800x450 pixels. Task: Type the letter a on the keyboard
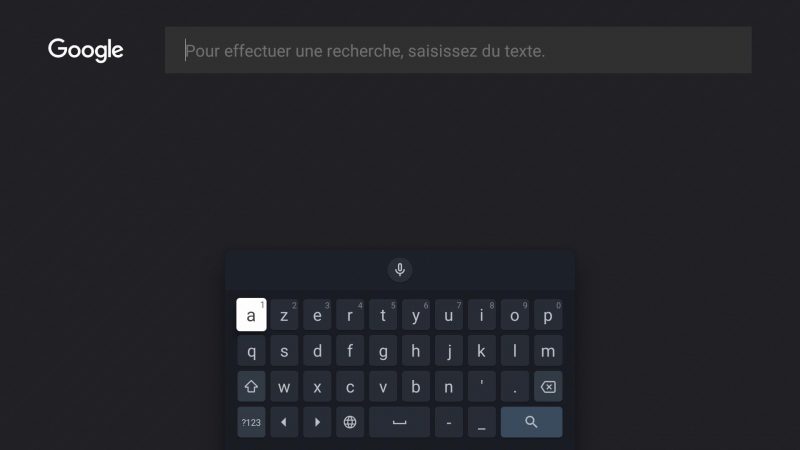click(251, 316)
